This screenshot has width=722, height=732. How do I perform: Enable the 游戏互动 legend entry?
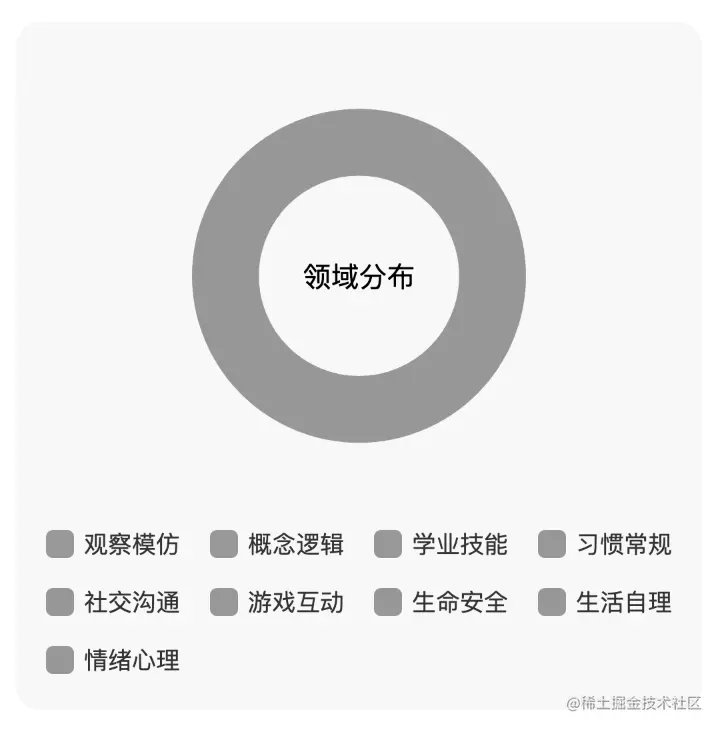(276, 603)
